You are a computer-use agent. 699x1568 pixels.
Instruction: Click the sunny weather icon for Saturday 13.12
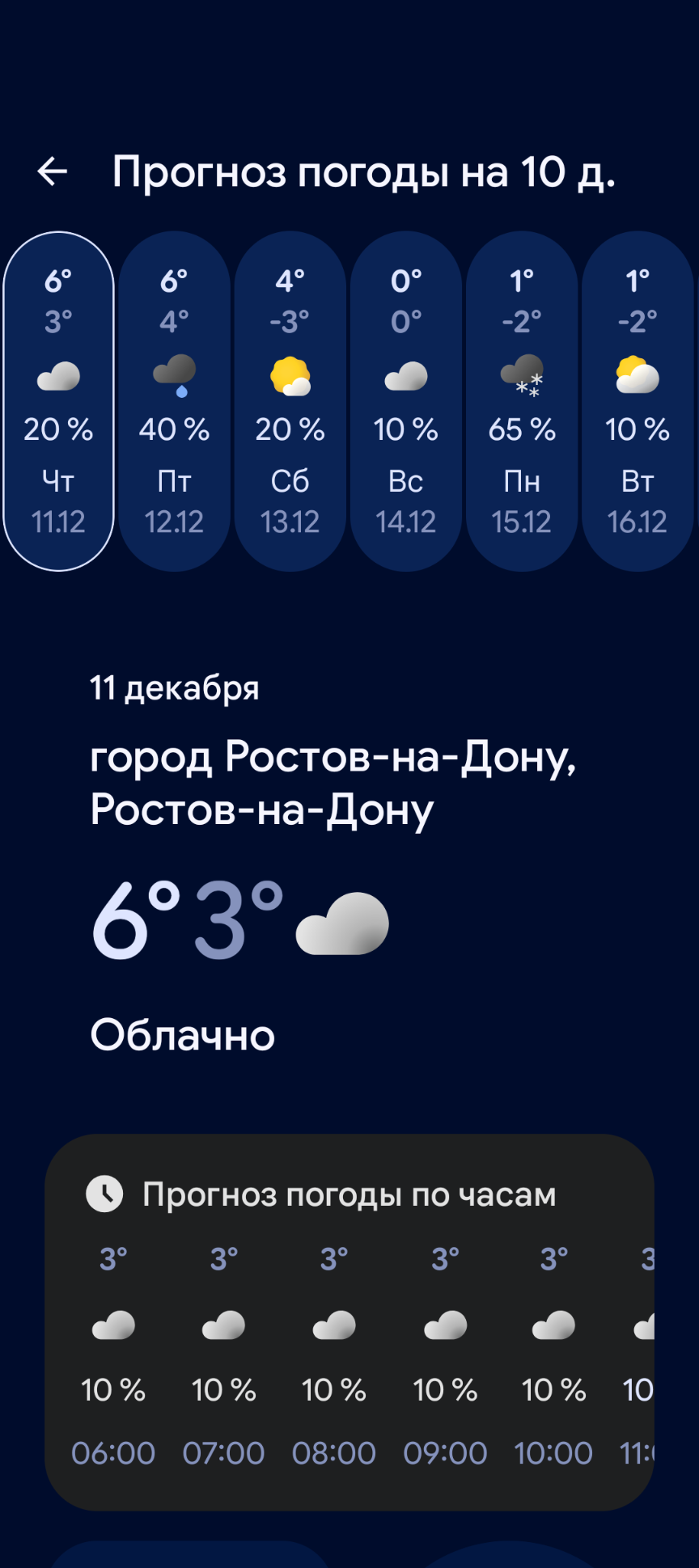tap(290, 376)
